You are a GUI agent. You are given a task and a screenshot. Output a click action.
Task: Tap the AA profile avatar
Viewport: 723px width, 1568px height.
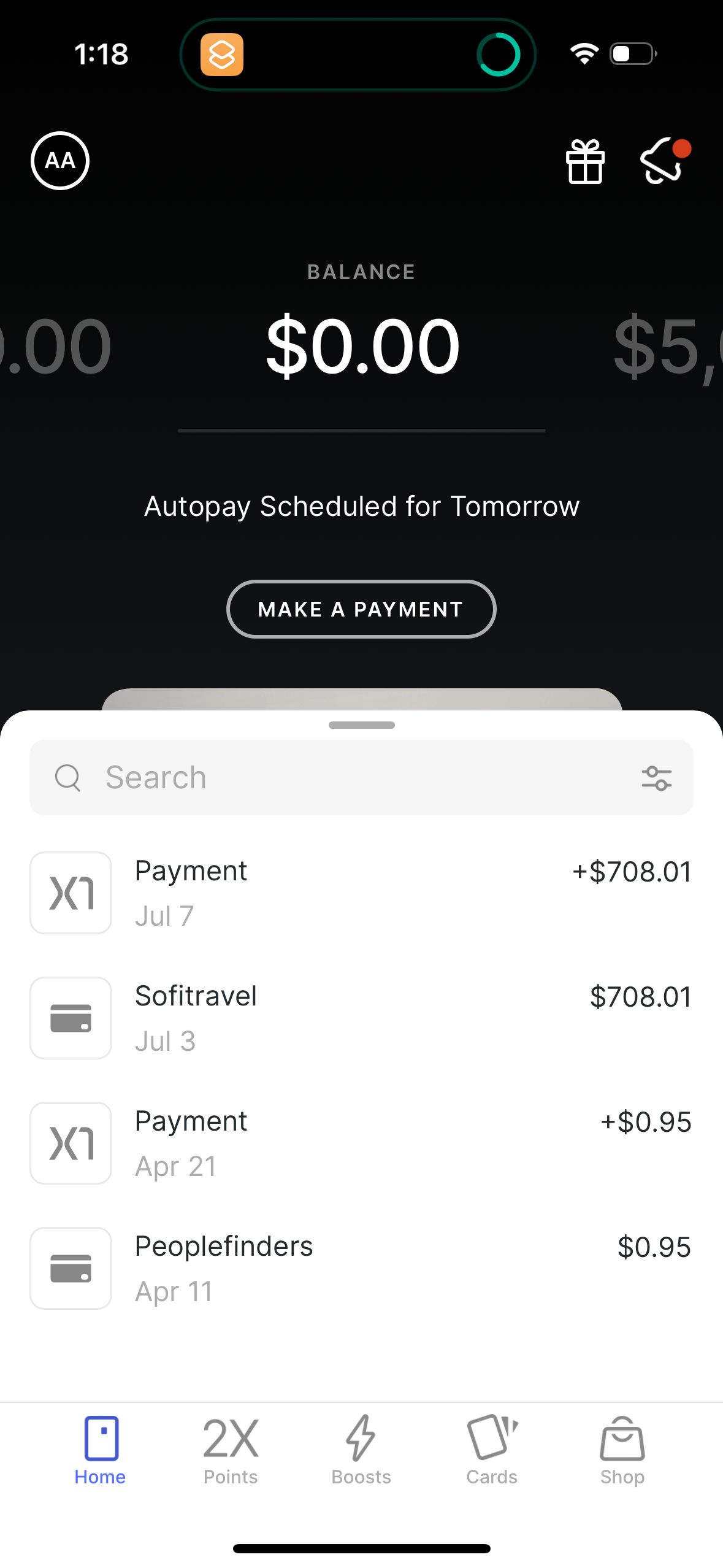pos(60,160)
